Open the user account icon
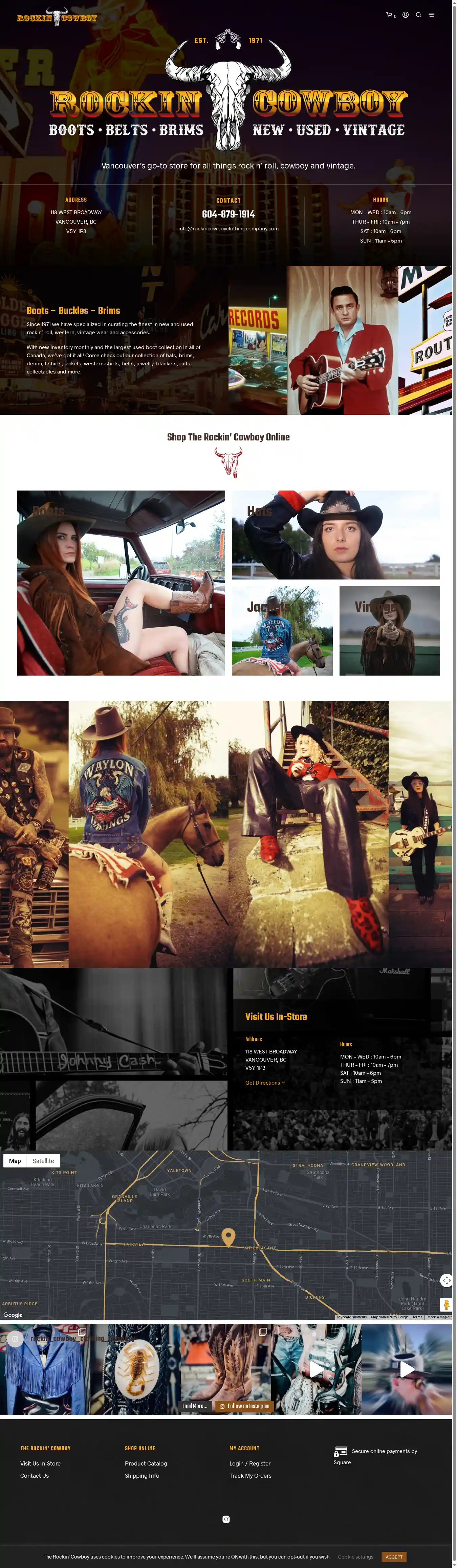This screenshot has height=1568, width=457. pos(405,15)
